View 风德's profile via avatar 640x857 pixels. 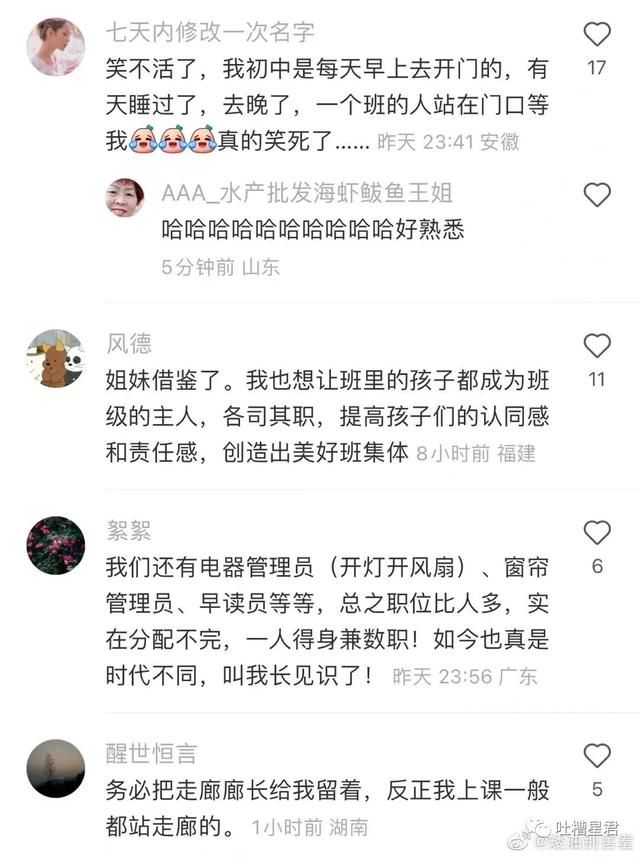point(55,358)
